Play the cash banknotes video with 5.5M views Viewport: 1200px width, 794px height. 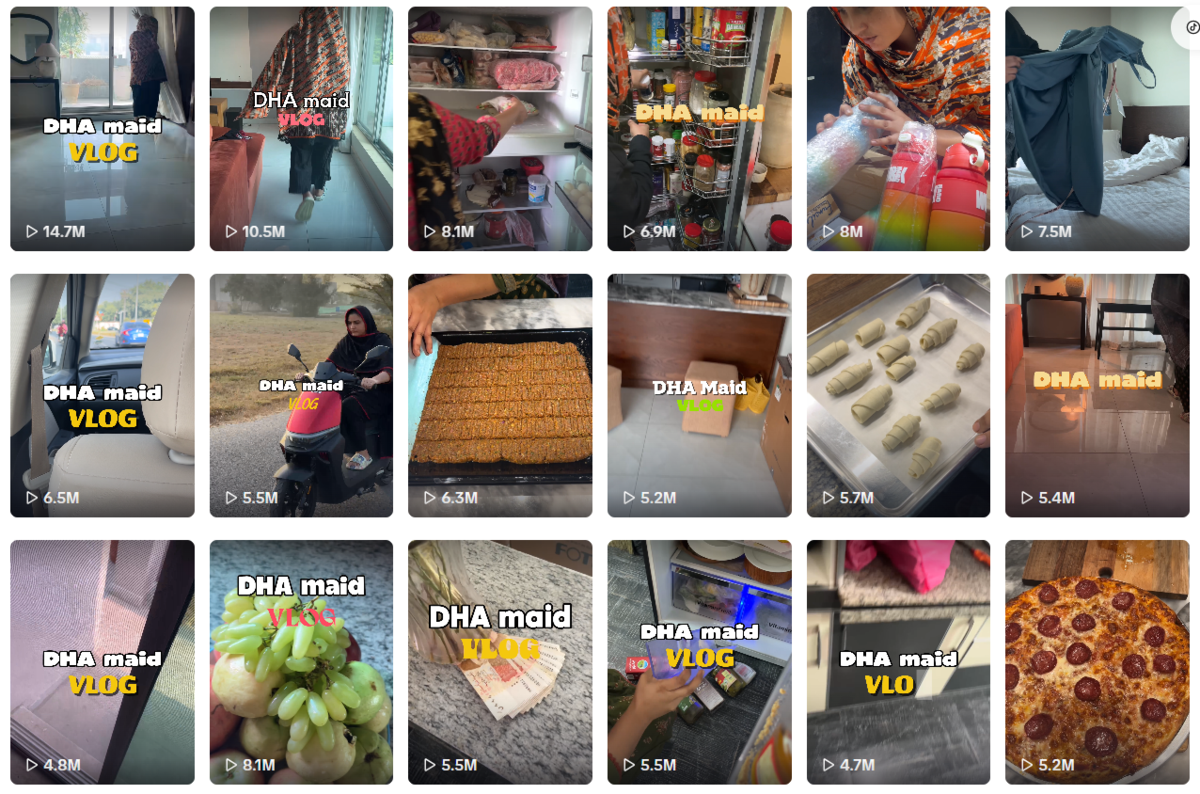click(x=500, y=662)
